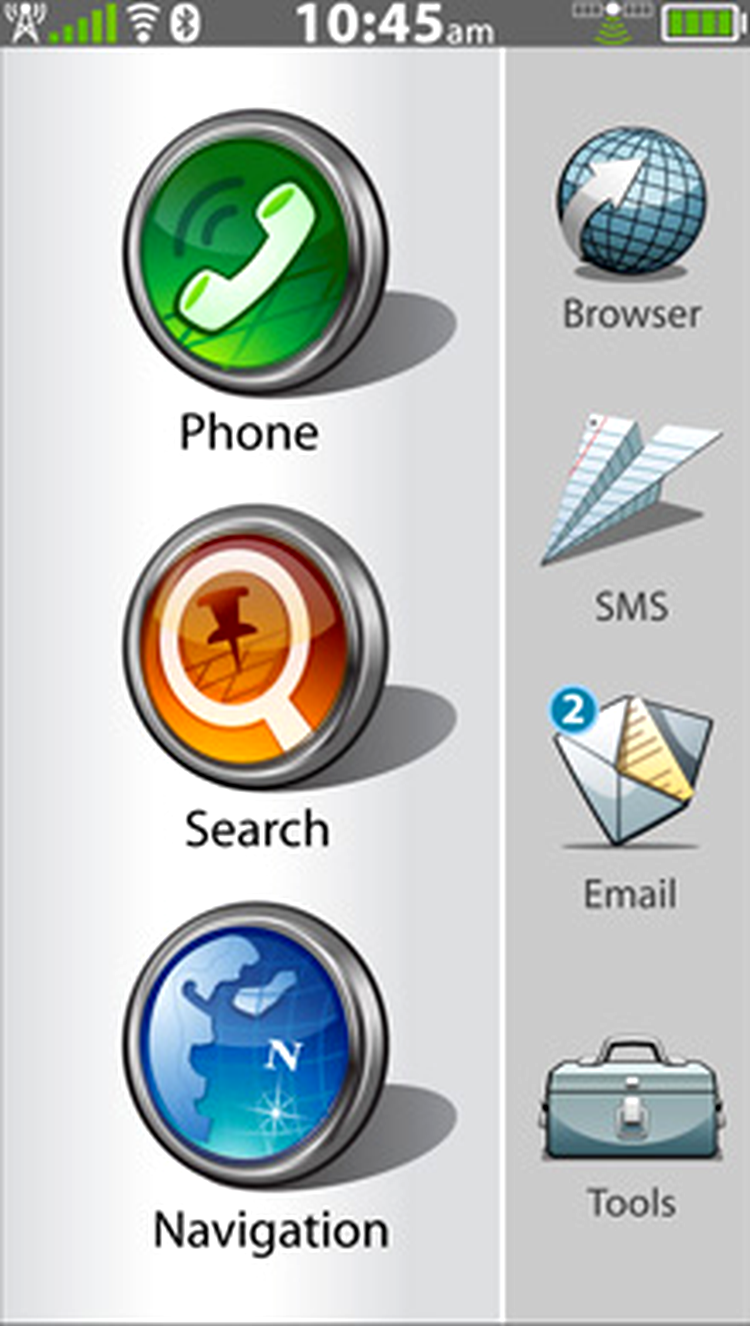Screen dimensions: 750x1326
Task: Start the Navigation app
Action: point(255,1045)
